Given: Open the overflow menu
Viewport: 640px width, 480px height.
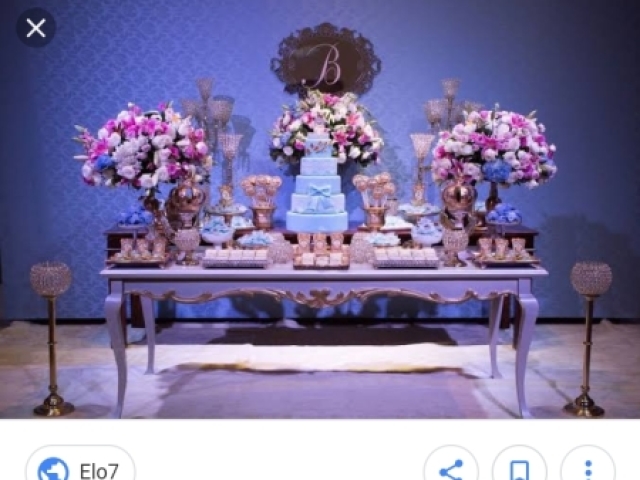Looking at the screenshot, I should click(587, 469).
